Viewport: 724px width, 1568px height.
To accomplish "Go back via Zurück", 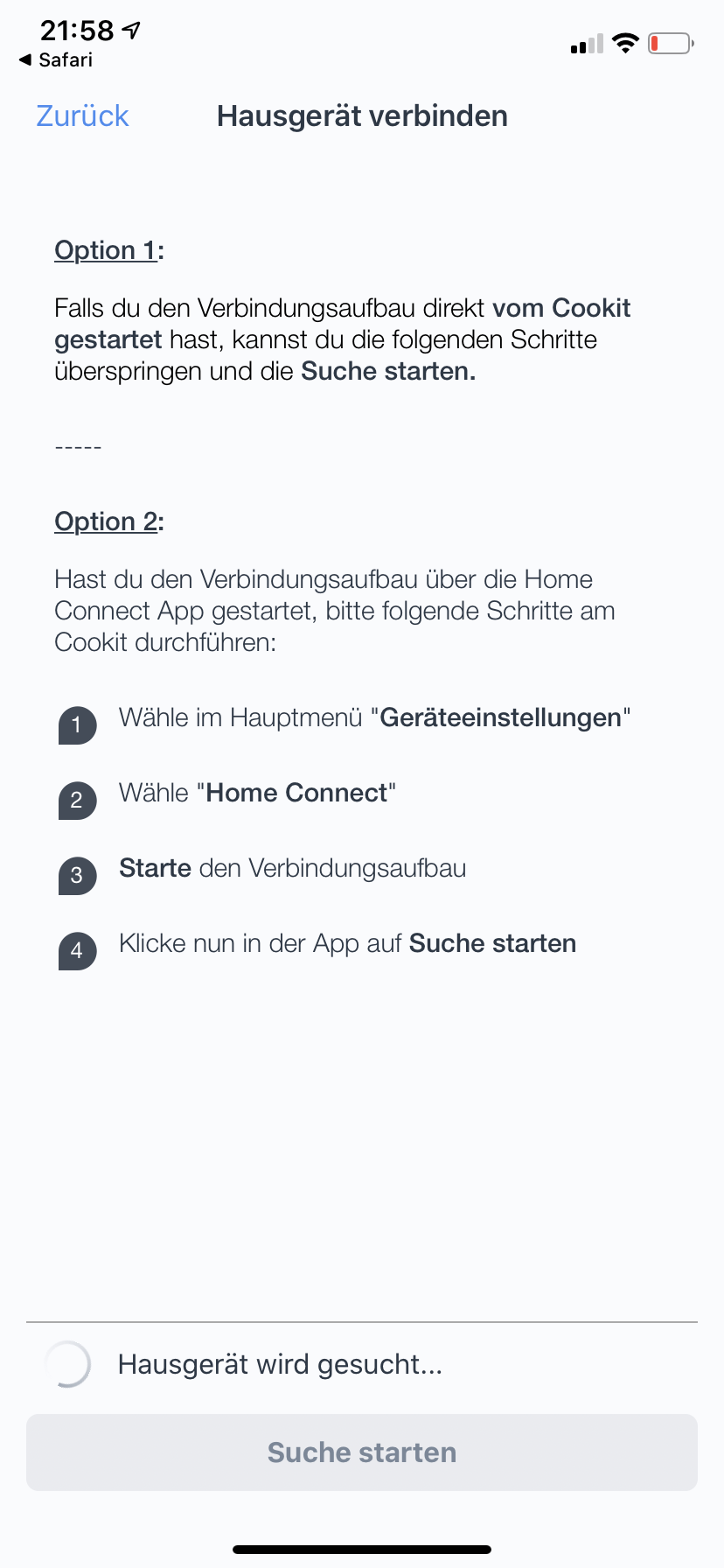I will (x=82, y=116).
